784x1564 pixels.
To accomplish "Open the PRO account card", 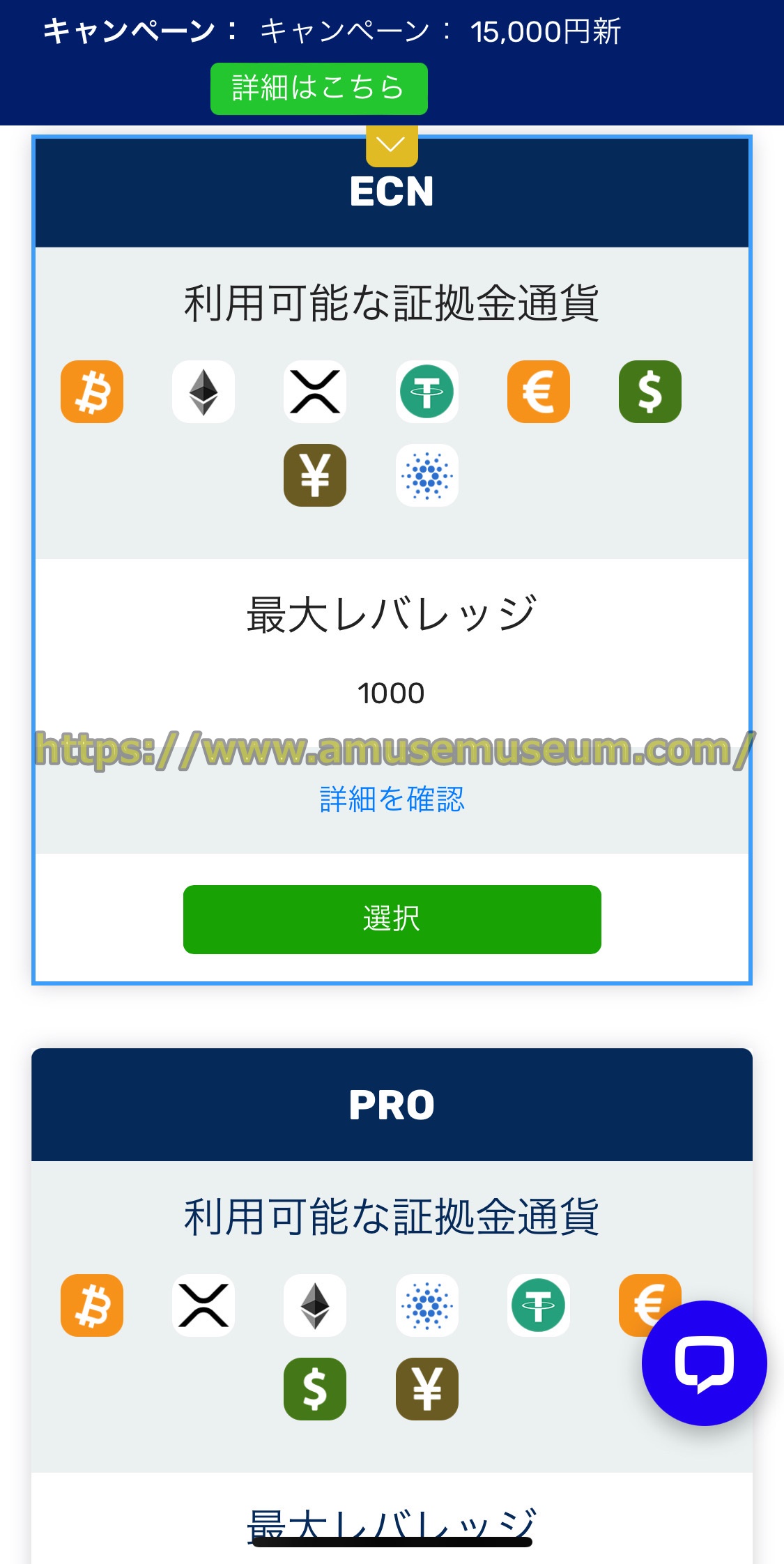I will point(392,1105).
